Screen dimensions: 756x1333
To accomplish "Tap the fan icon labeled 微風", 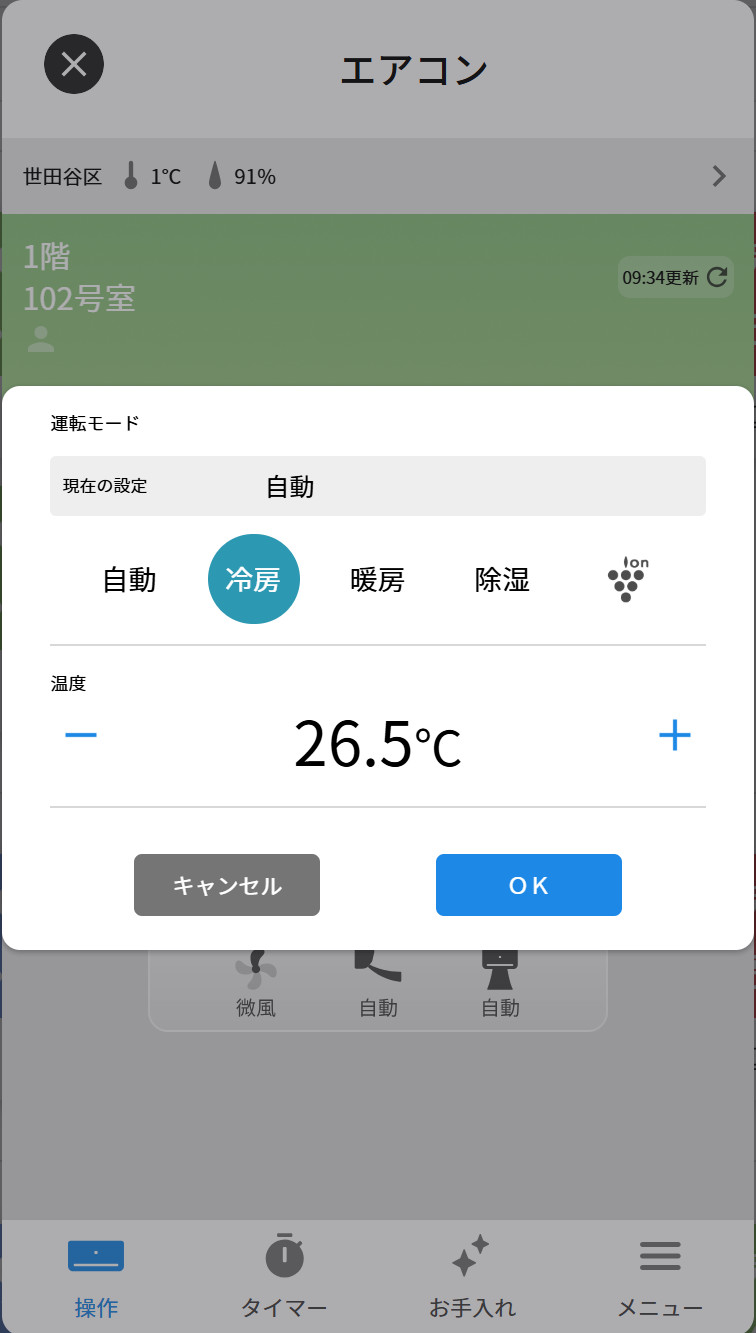I will pyautogui.click(x=257, y=970).
